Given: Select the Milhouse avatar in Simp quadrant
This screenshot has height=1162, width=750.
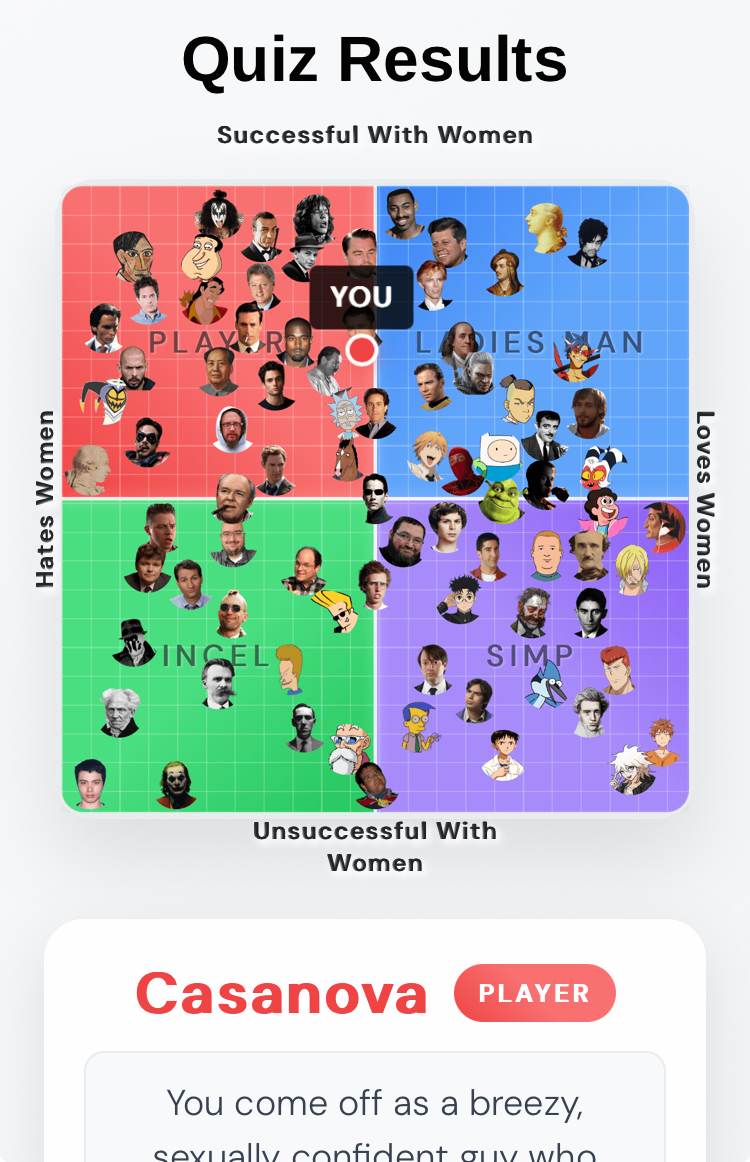Looking at the screenshot, I should pos(419,728).
